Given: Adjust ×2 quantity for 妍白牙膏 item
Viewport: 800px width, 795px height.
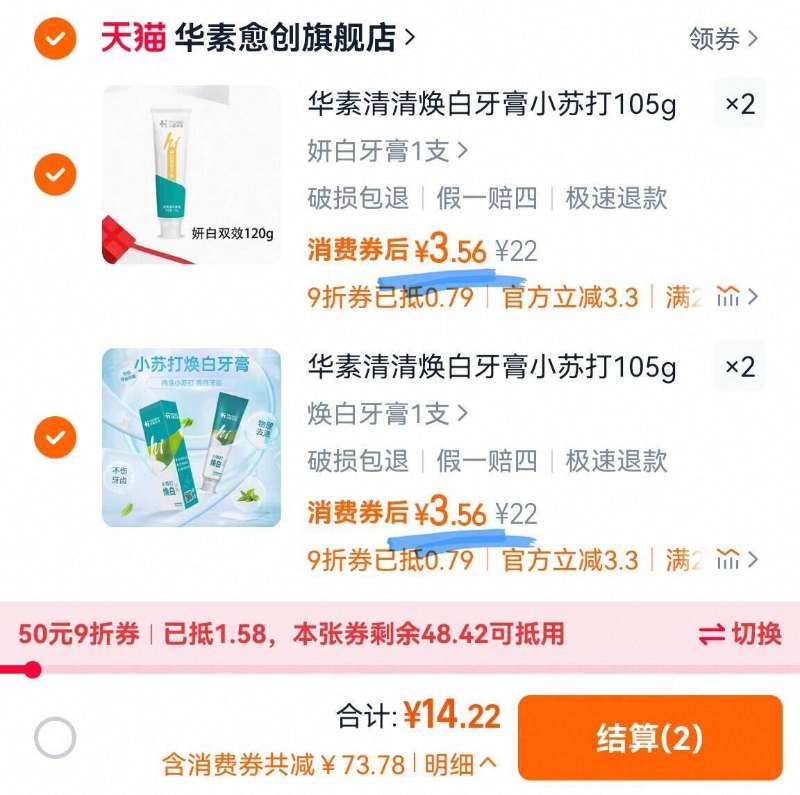Looking at the screenshot, I should (x=739, y=103).
